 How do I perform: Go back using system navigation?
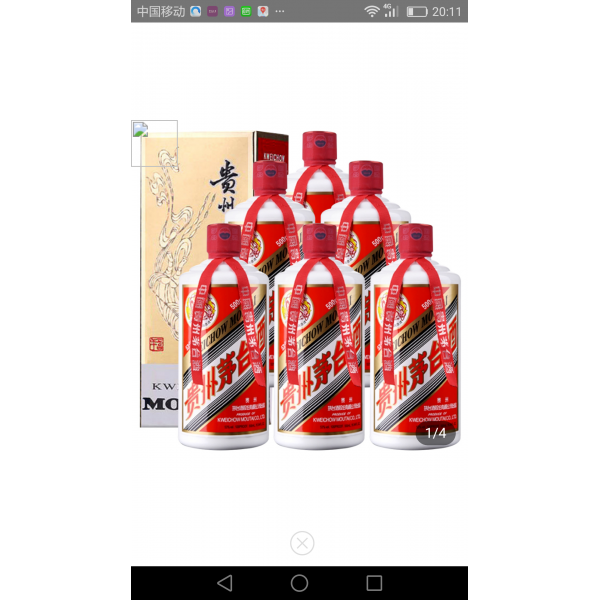click(224, 583)
